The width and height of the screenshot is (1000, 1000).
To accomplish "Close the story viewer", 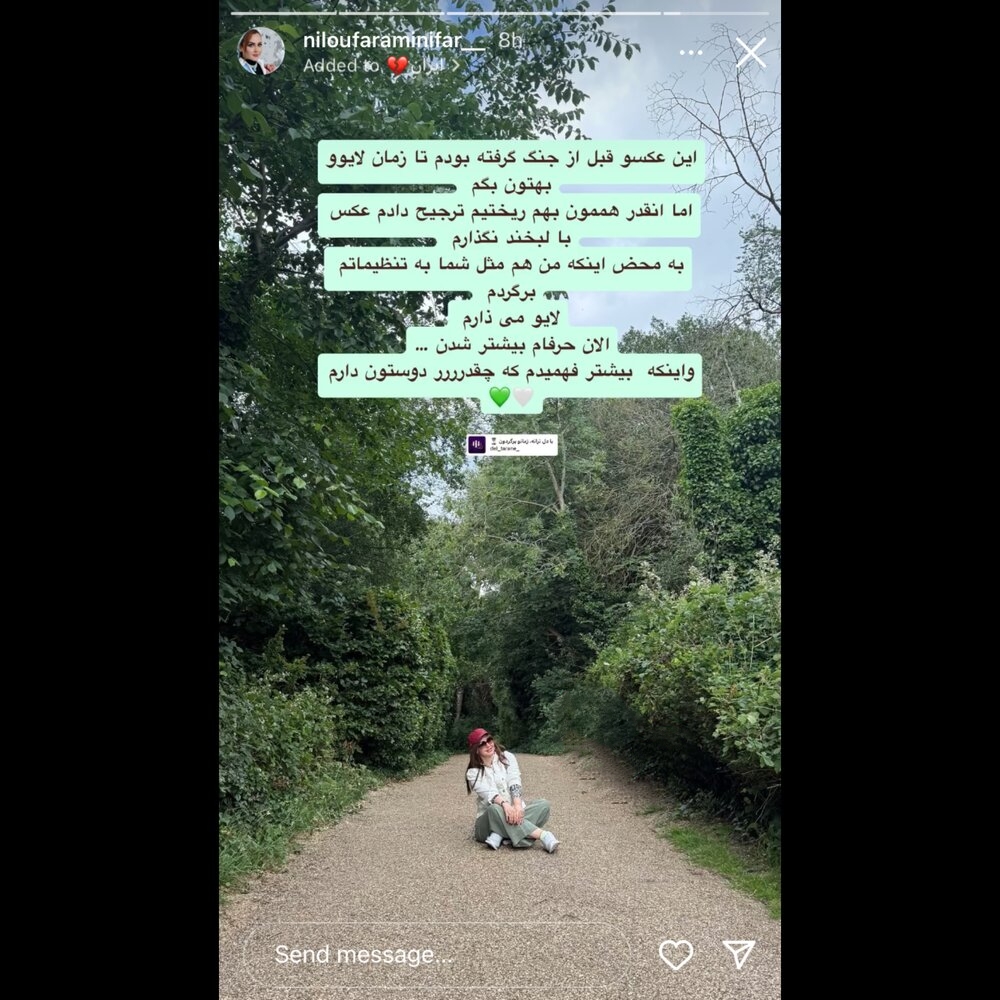I will tap(751, 53).
